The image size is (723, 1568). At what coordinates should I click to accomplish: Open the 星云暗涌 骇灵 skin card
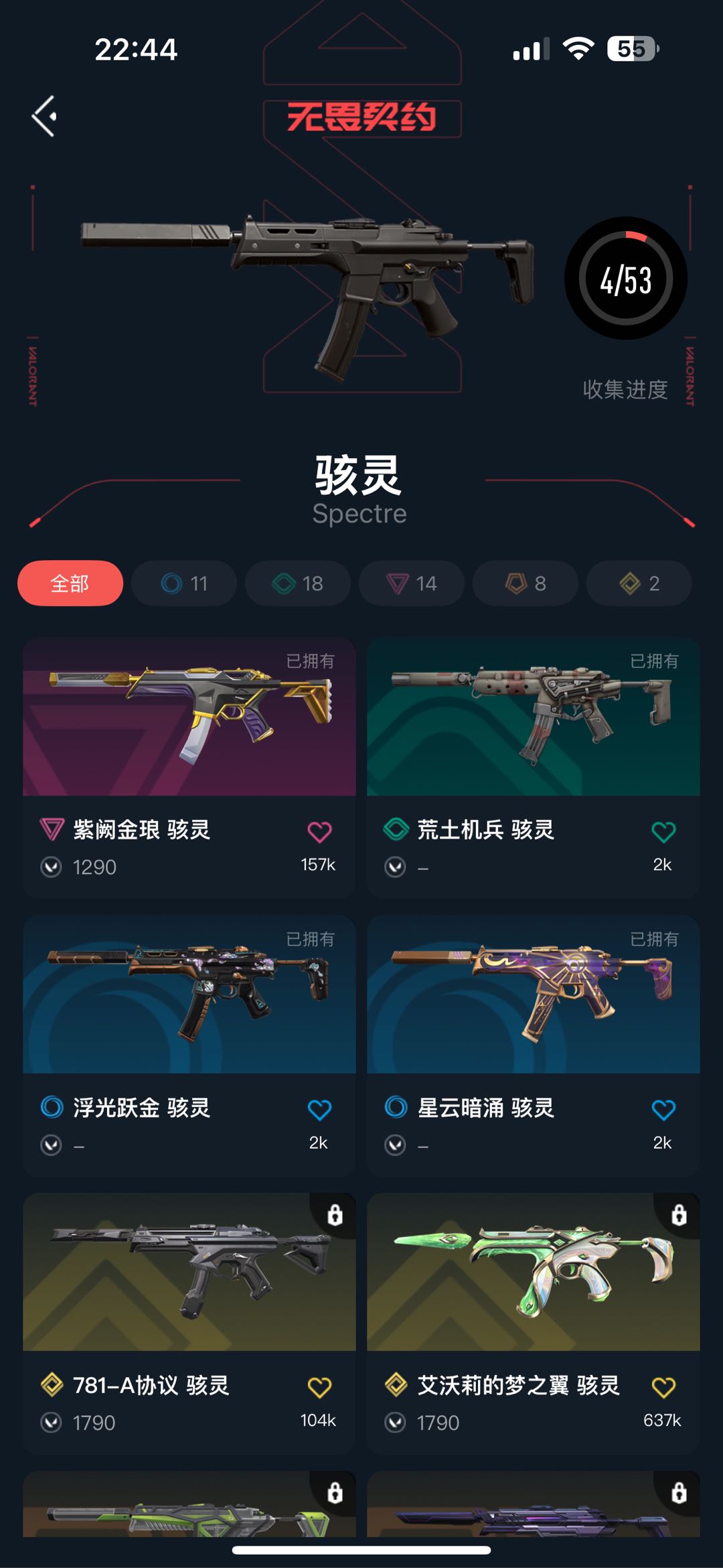534,995
